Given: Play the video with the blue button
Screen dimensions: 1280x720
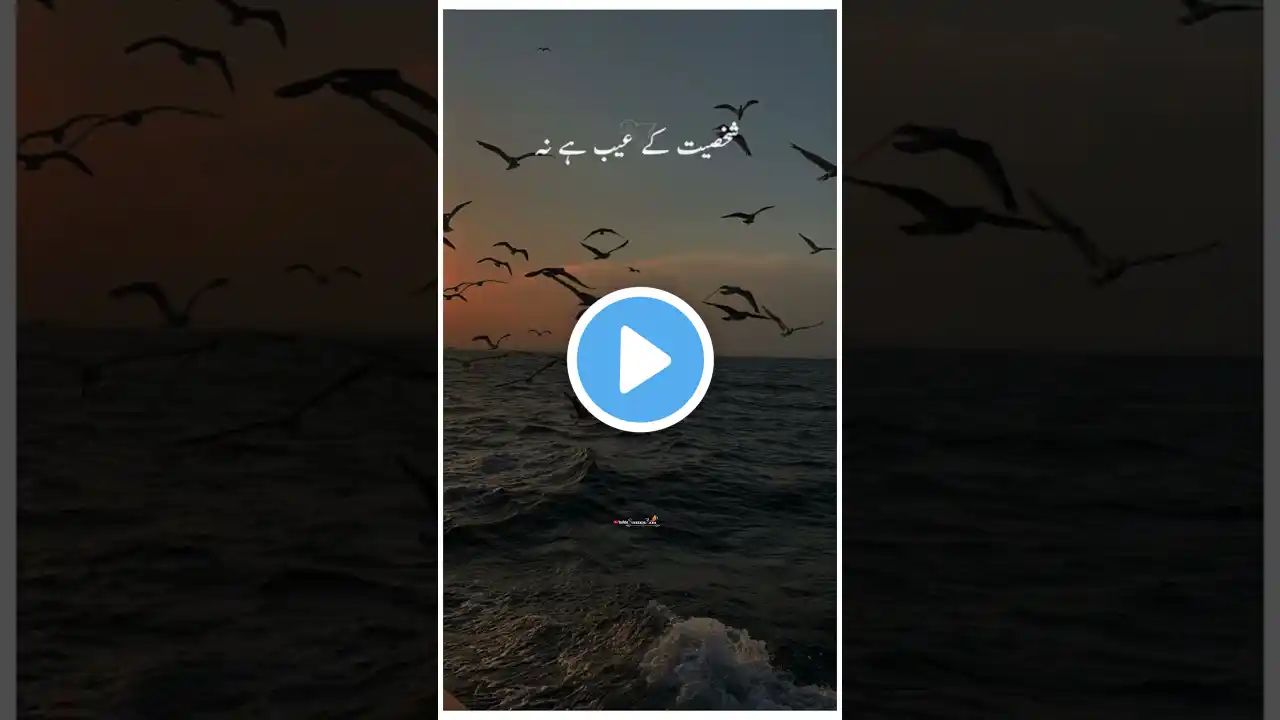Looking at the screenshot, I should tap(640, 360).
